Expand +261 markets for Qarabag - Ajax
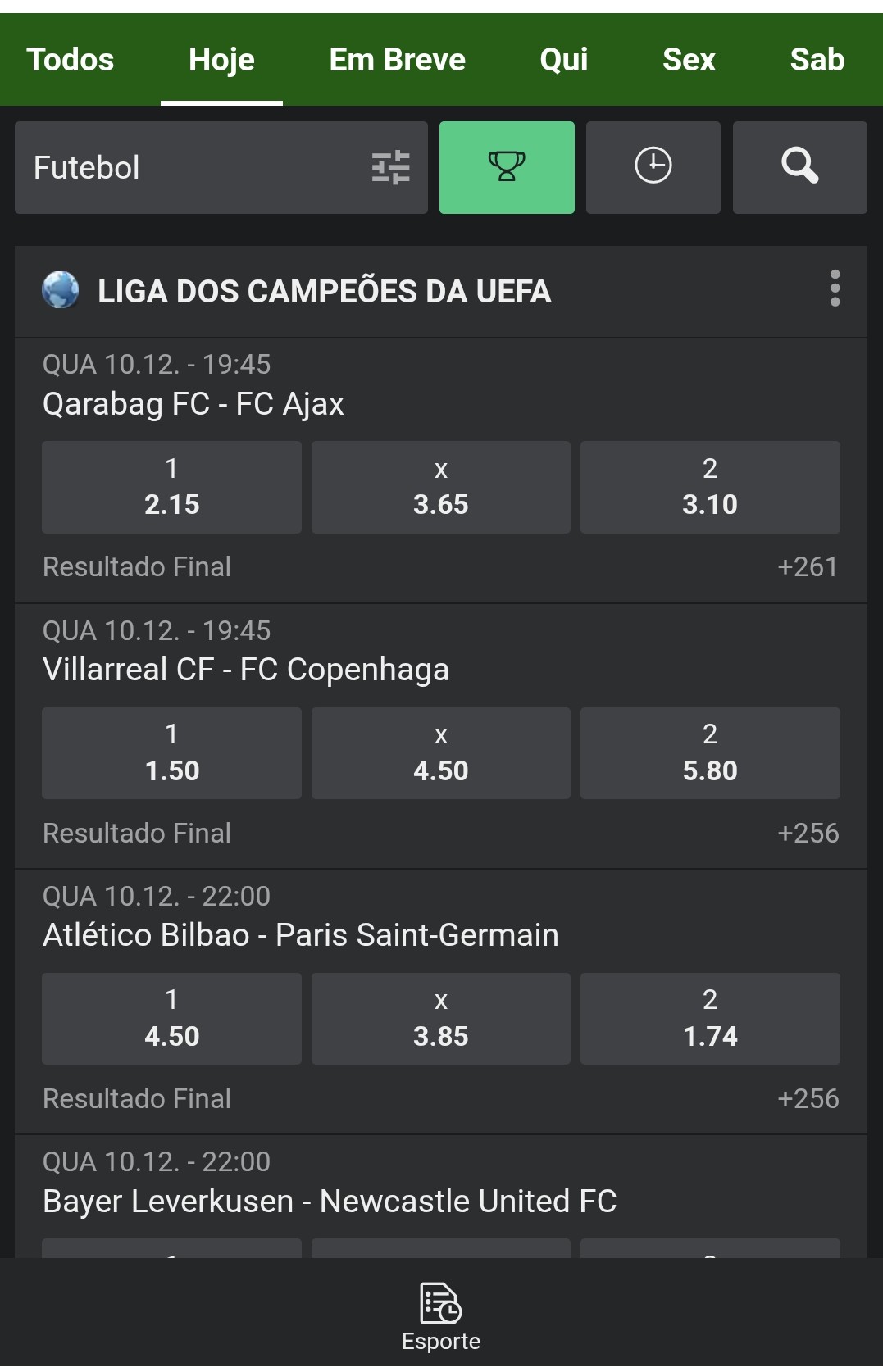The image size is (883, 1372). (x=809, y=566)
